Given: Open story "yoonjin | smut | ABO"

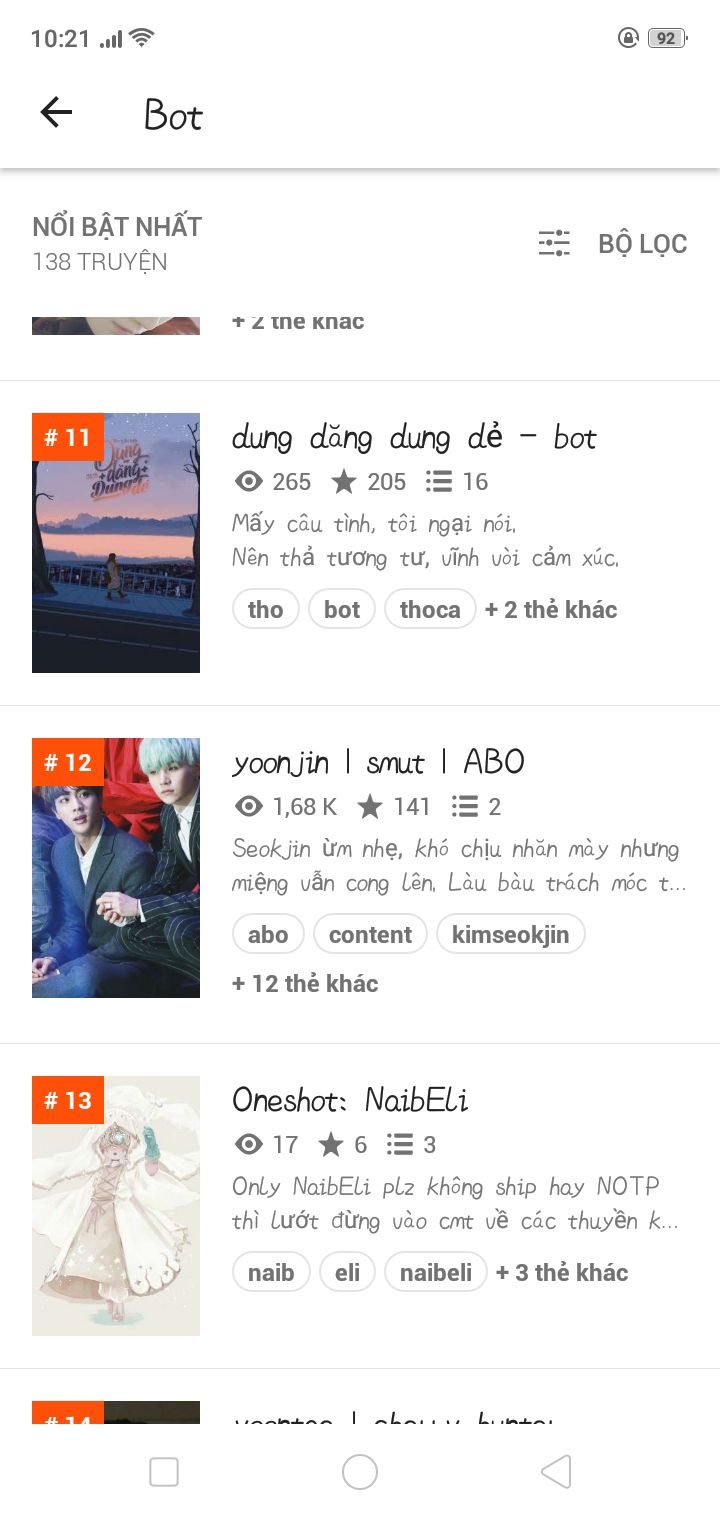Looking at the screenshot, I should pyautogui.click(x=378, y=763).
